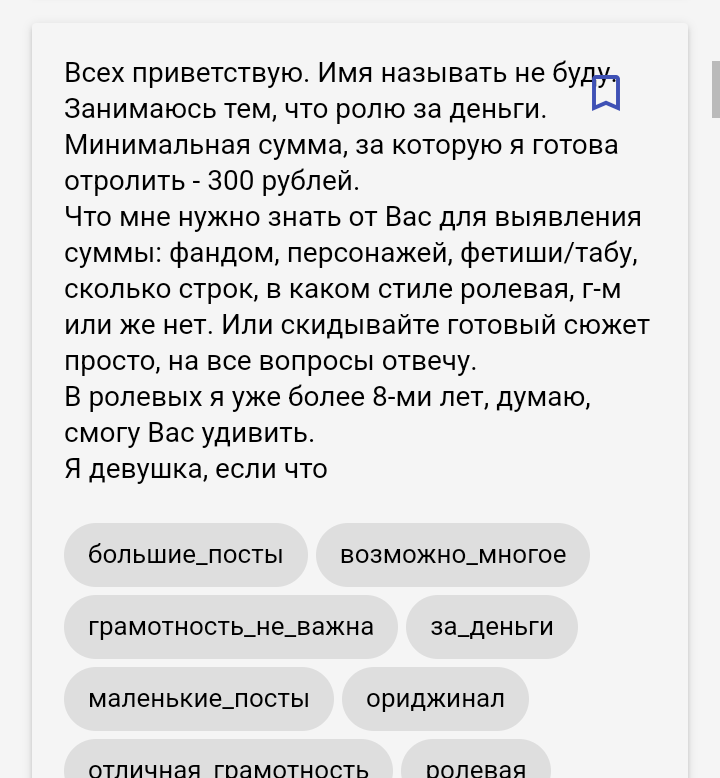Filter by the за_деньги tag
The height and width of the screenshot is (778, 720).
point(492,627)
